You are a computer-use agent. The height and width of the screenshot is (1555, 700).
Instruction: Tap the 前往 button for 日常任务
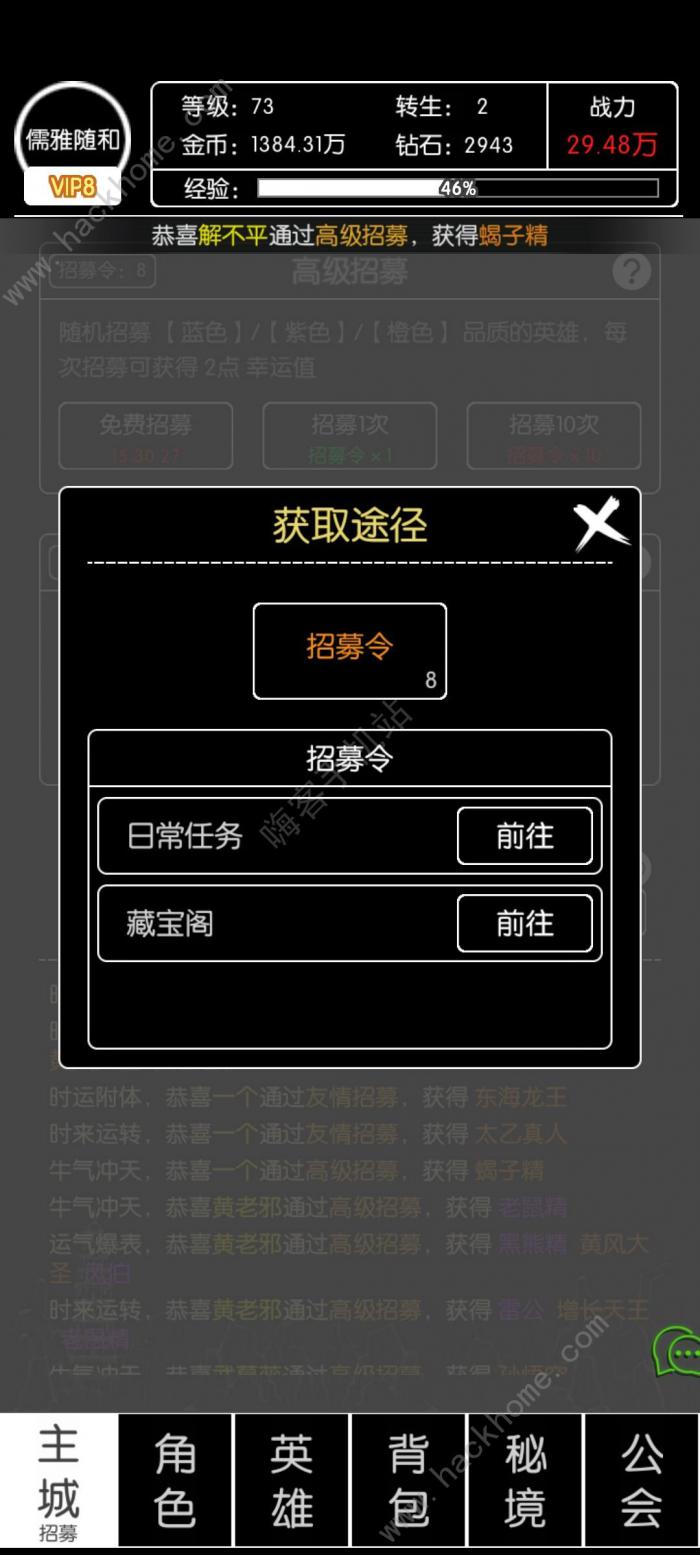click(x=524, y=836)
